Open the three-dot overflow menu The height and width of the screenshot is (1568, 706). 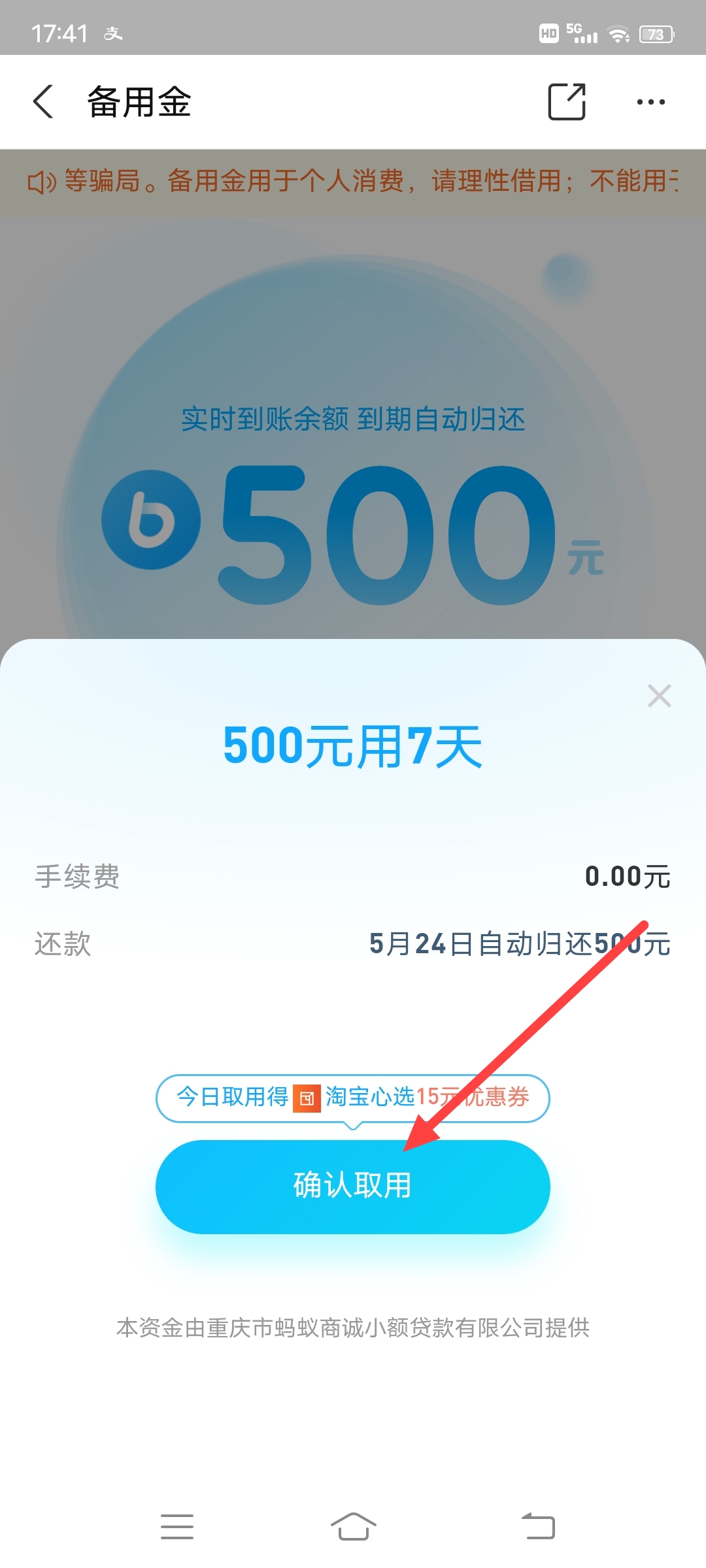tap(651, 102)
